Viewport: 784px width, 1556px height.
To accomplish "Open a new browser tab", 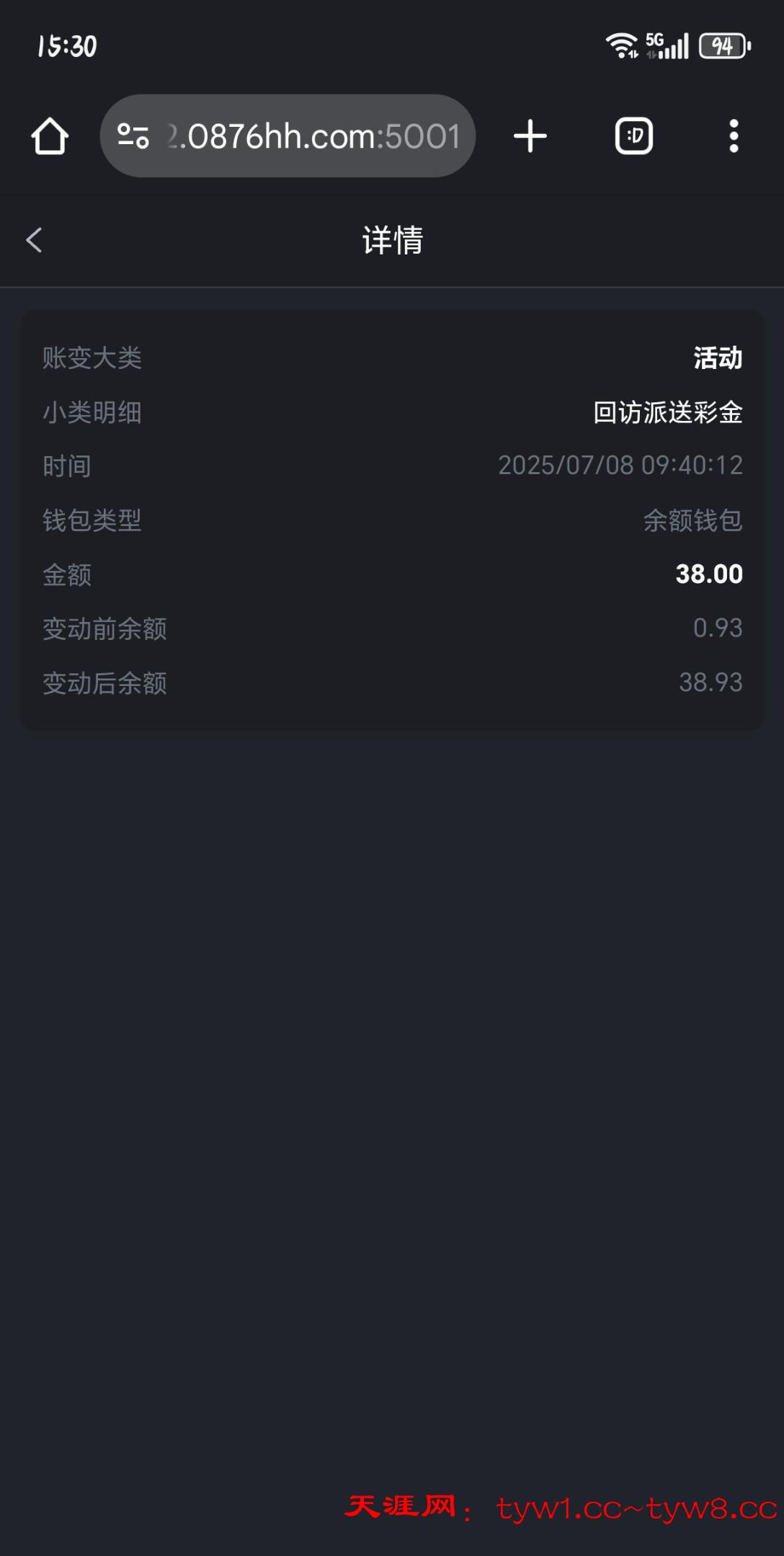I will pyautogui.click(x=530, y=136).
